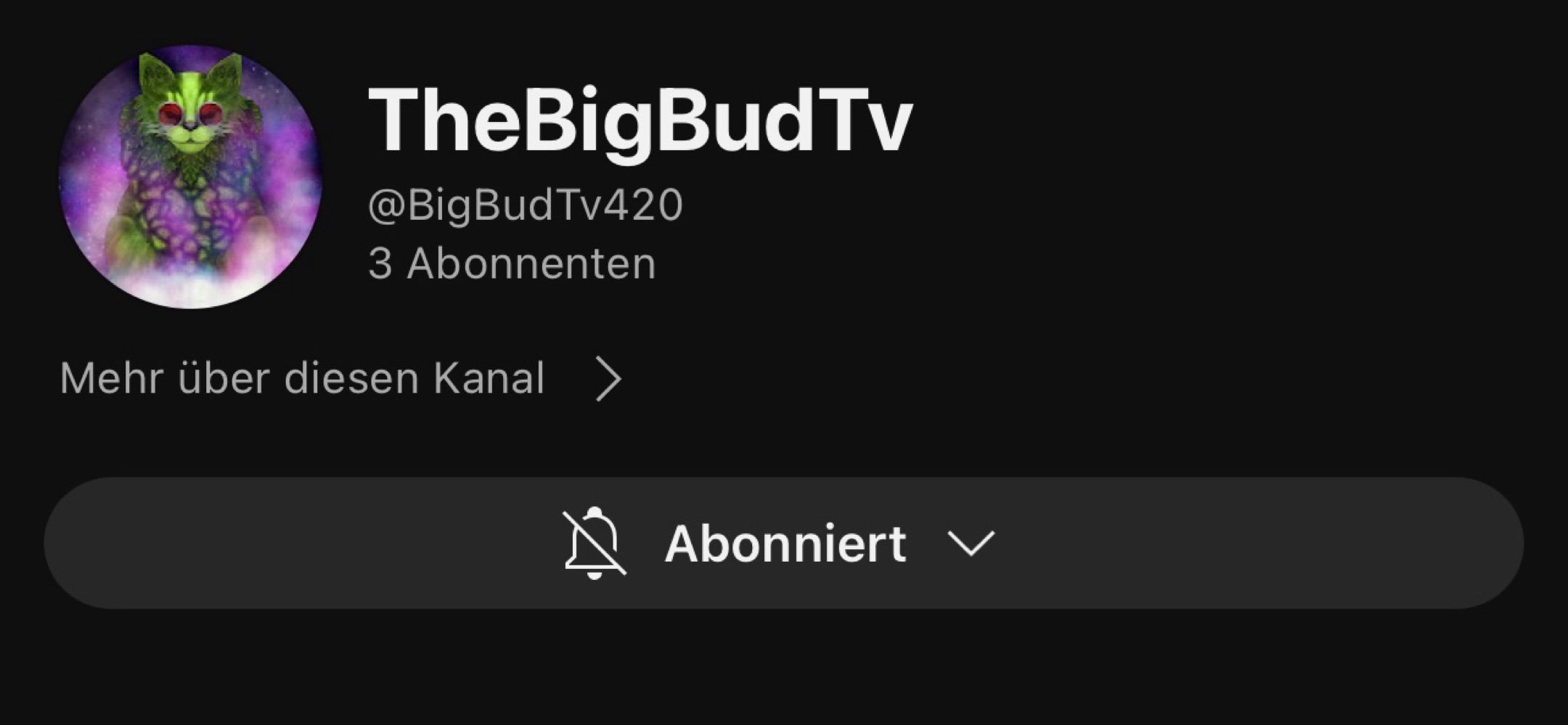
Task: Open 'Mehr über diesen Kanal' details
Action: [x=340, y=379]
